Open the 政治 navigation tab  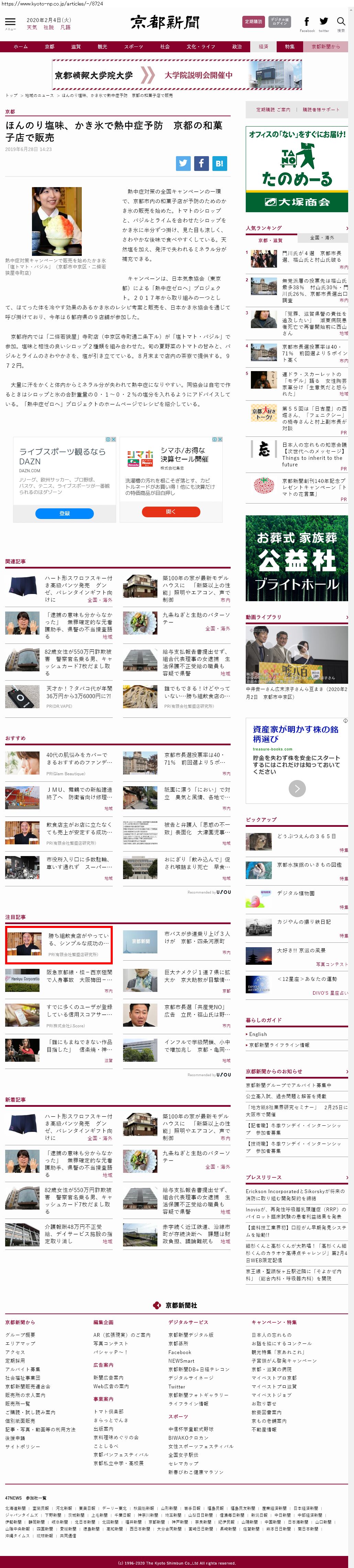(x=236, y=46)
